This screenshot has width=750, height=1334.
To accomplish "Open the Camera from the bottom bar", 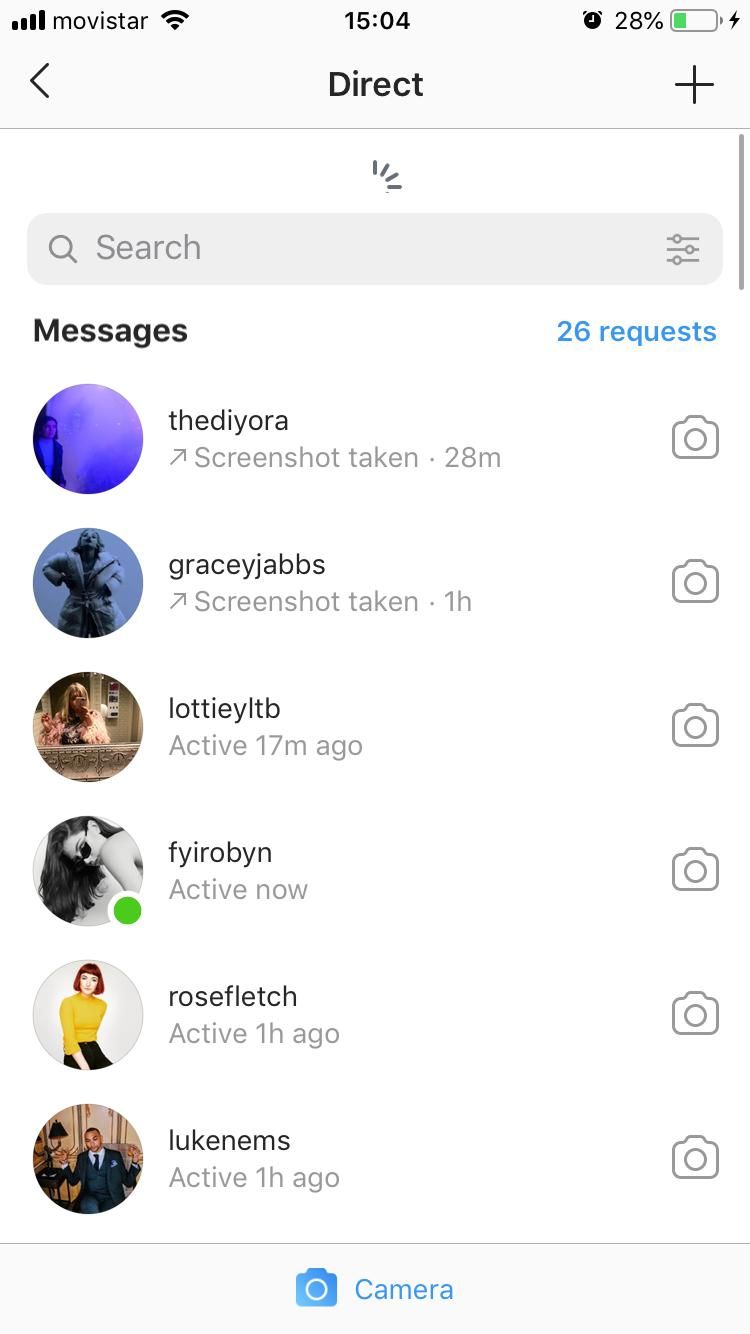I will (375, 1289).
